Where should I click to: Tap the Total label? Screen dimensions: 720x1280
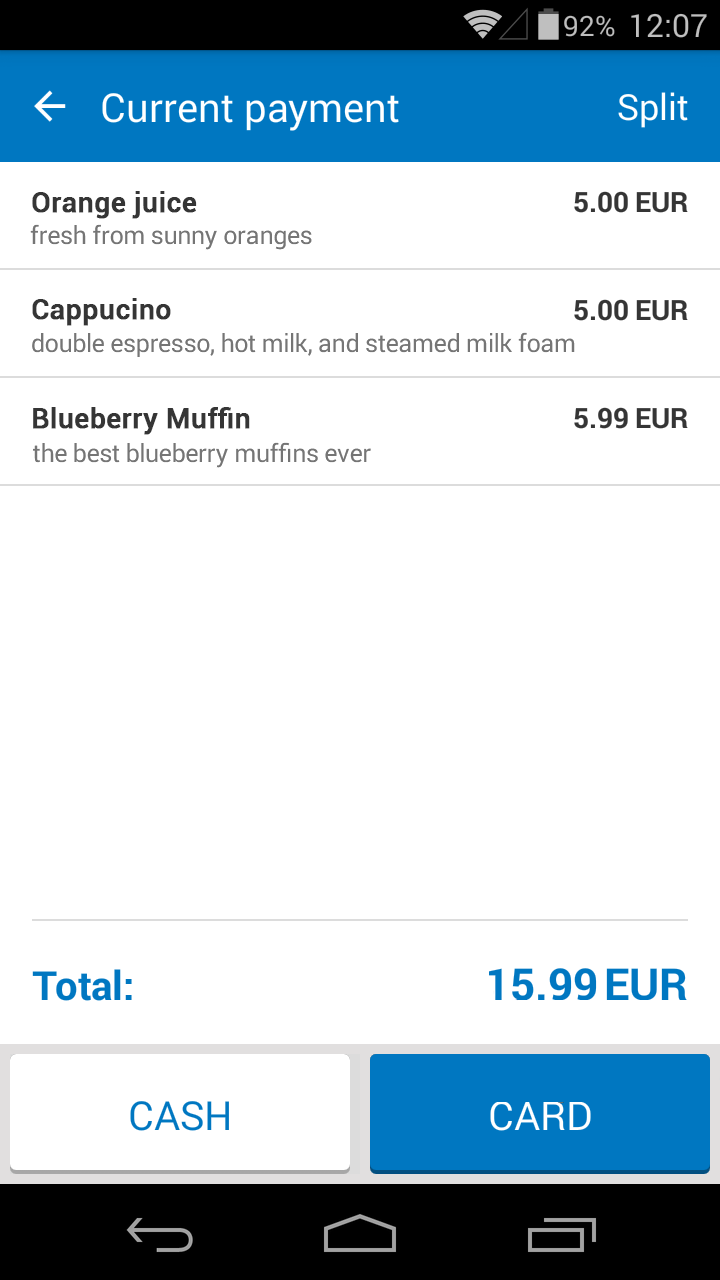click(84, 986)
